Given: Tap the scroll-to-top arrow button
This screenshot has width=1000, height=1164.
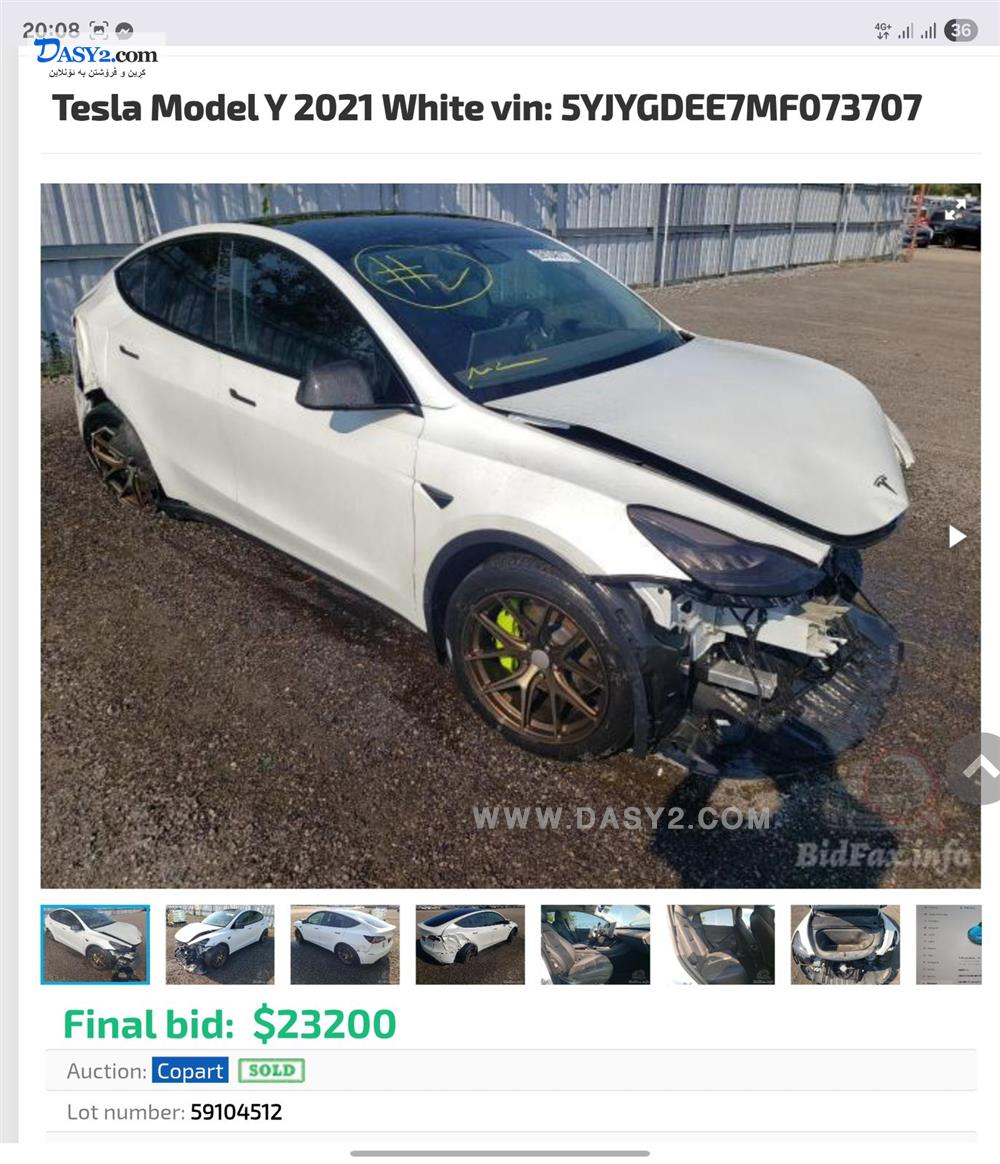Looking at the screenshot, I should pyautogui.click(x=978, y=768).
